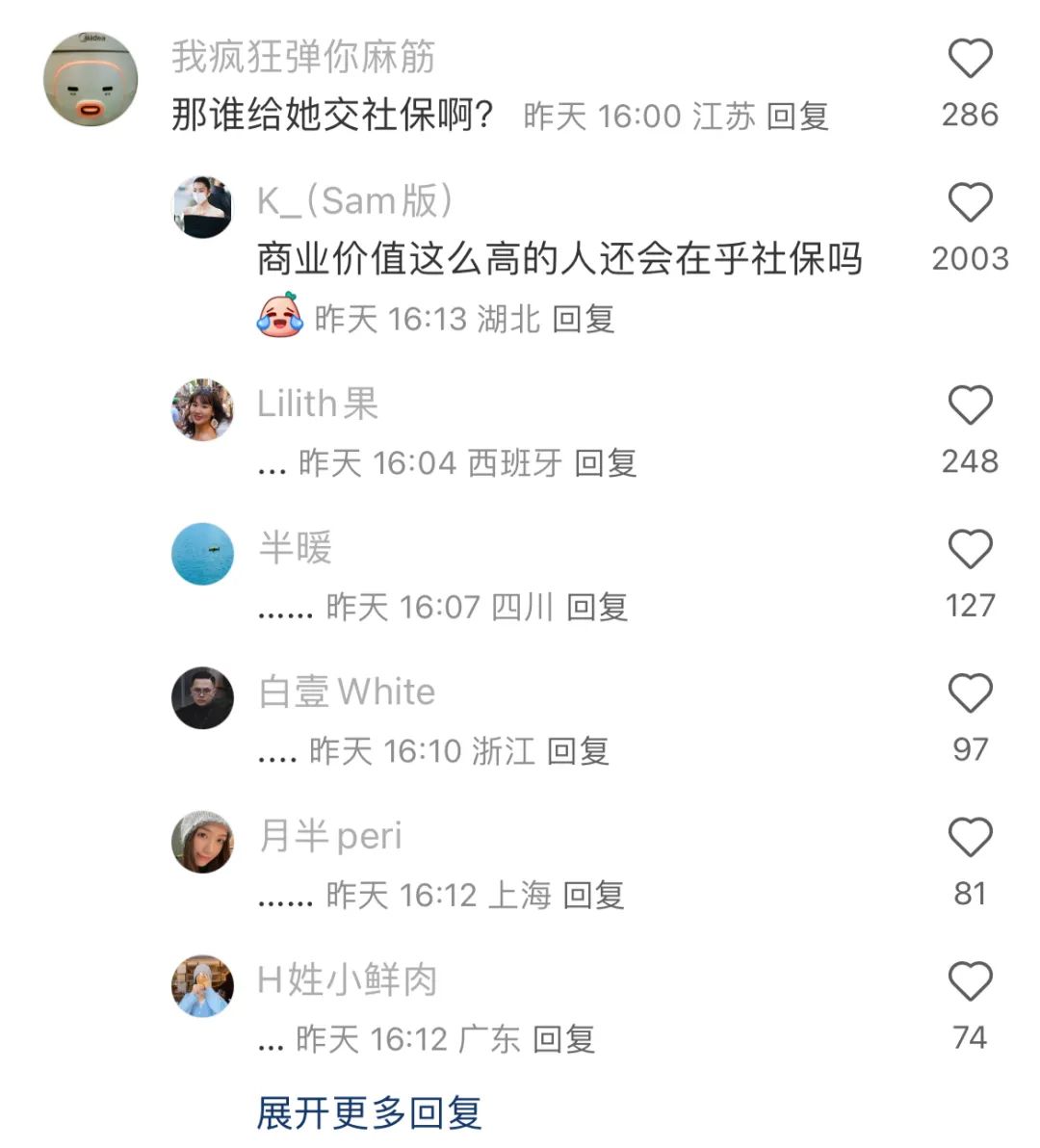Like K_(Sam版)'s reply

click(x=970, y=203)
